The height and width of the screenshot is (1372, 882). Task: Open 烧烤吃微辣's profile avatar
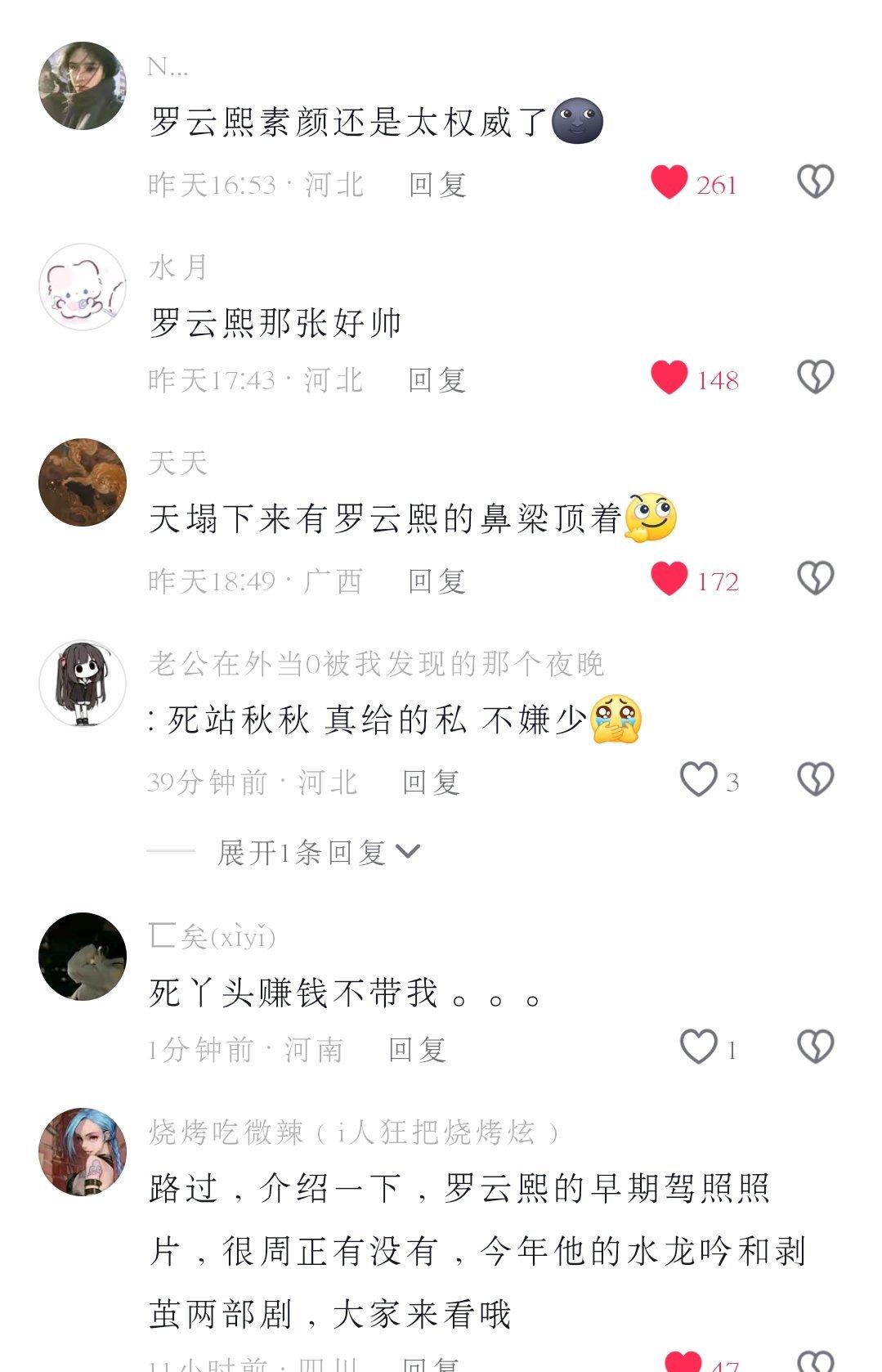pos(83,1152)
